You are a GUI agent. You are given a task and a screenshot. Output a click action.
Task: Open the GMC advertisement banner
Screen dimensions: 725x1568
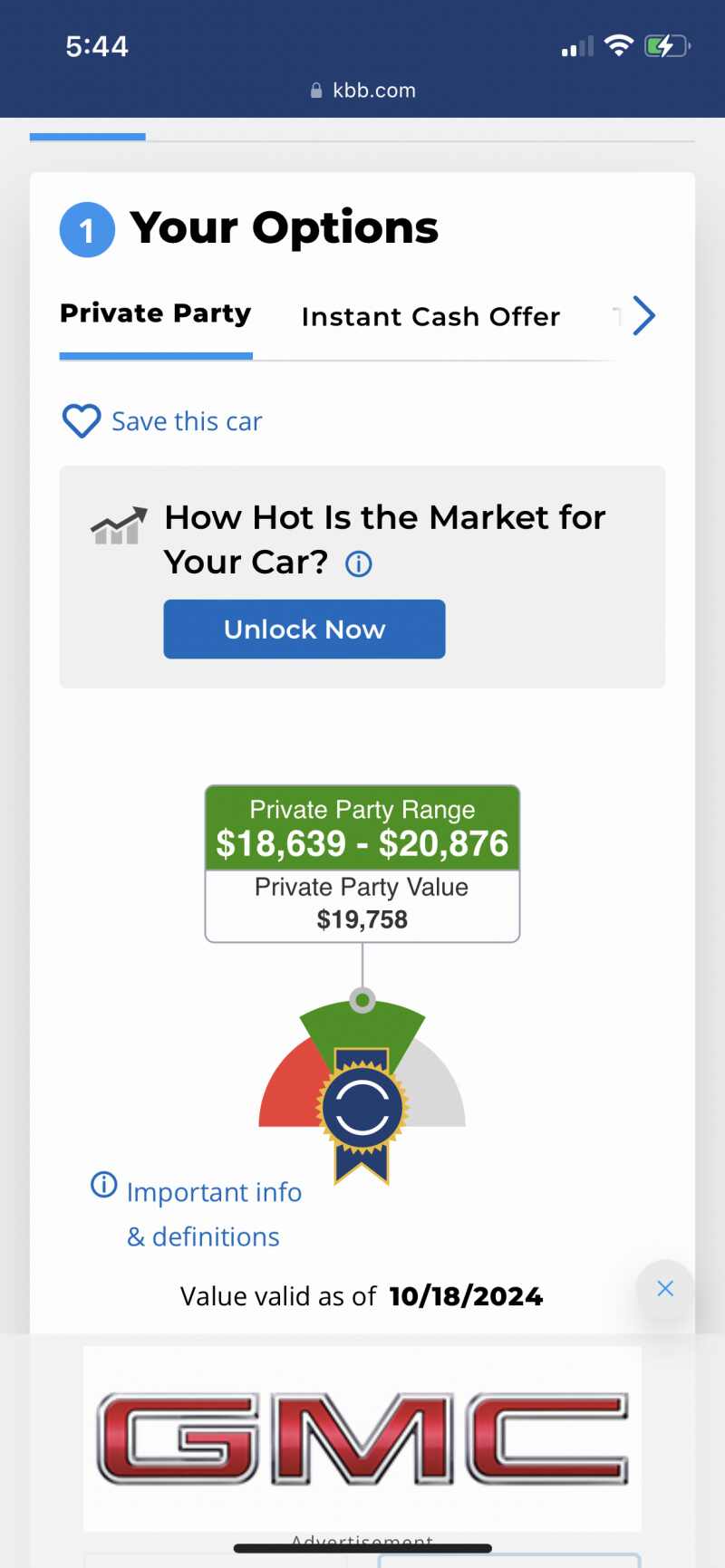pos(362,1438)
